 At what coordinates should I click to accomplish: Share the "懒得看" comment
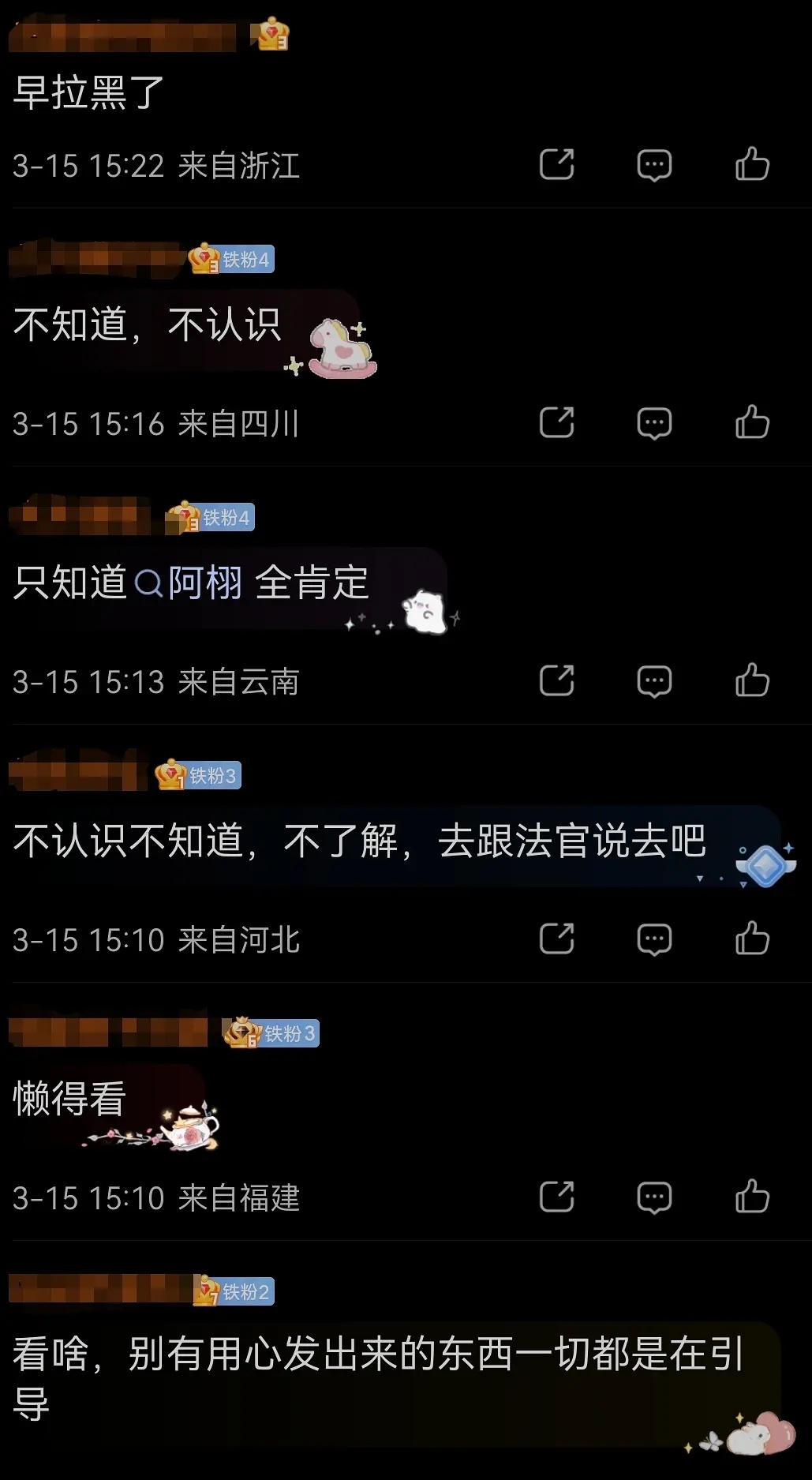[557, 1197]
